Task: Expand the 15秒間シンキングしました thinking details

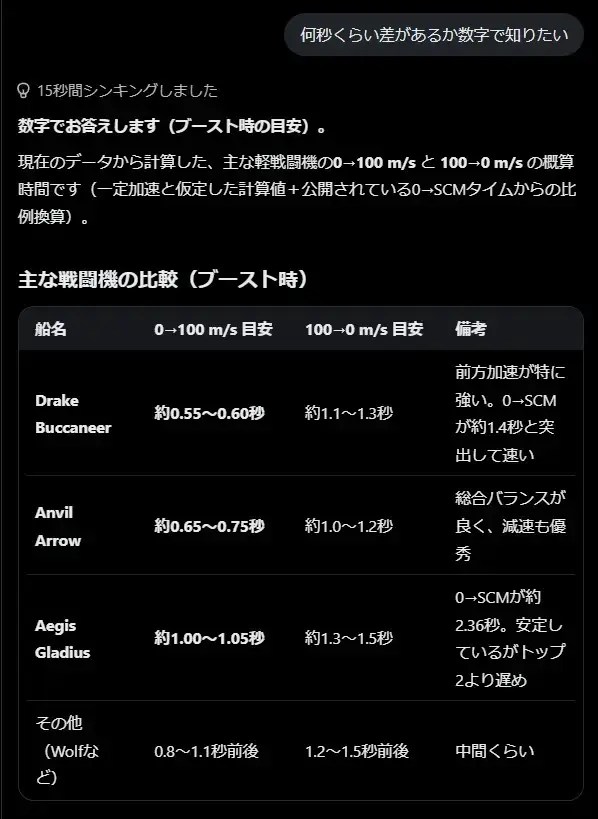Action: pyautogui.click(x=118, y=90)
